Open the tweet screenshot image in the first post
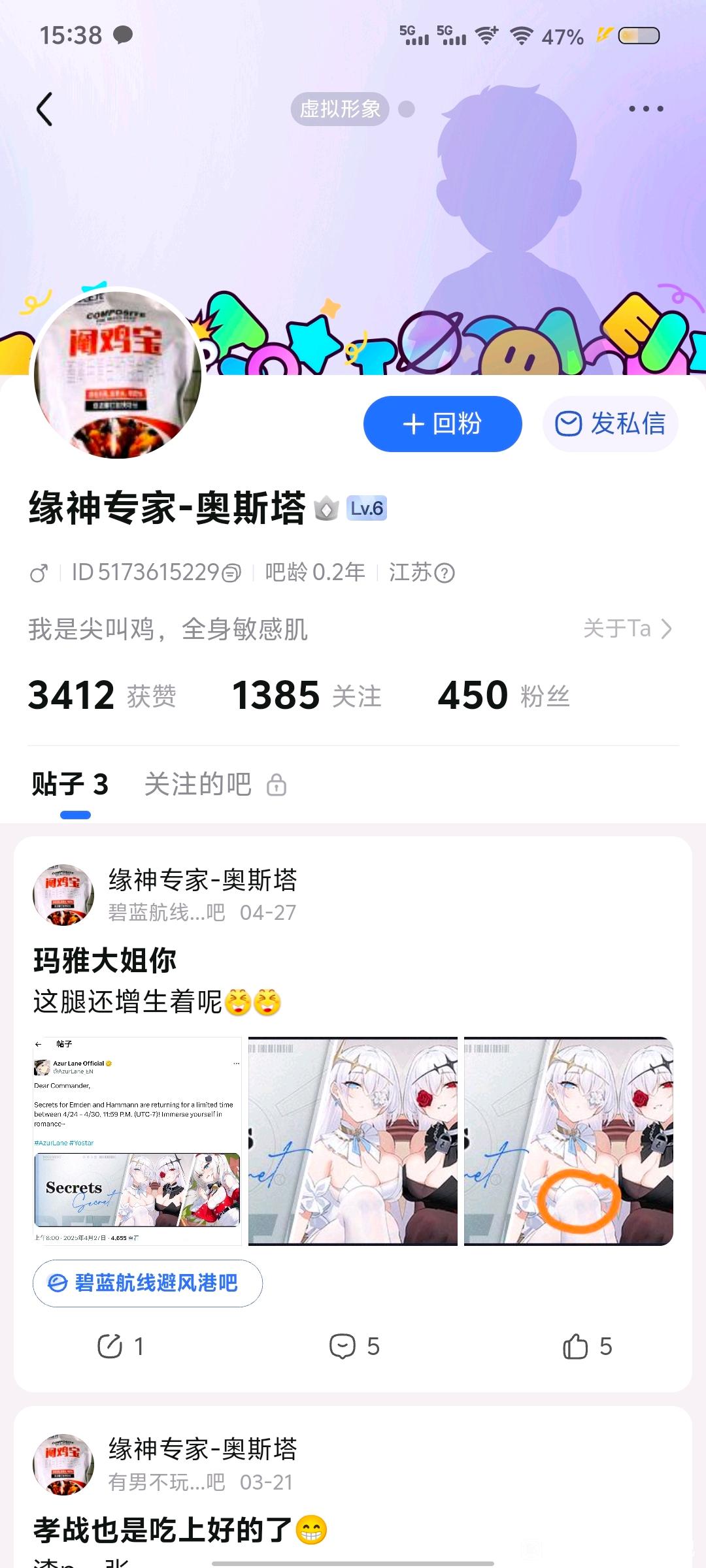Viewport: 706px width, 1568px height. pos(137,1141)
